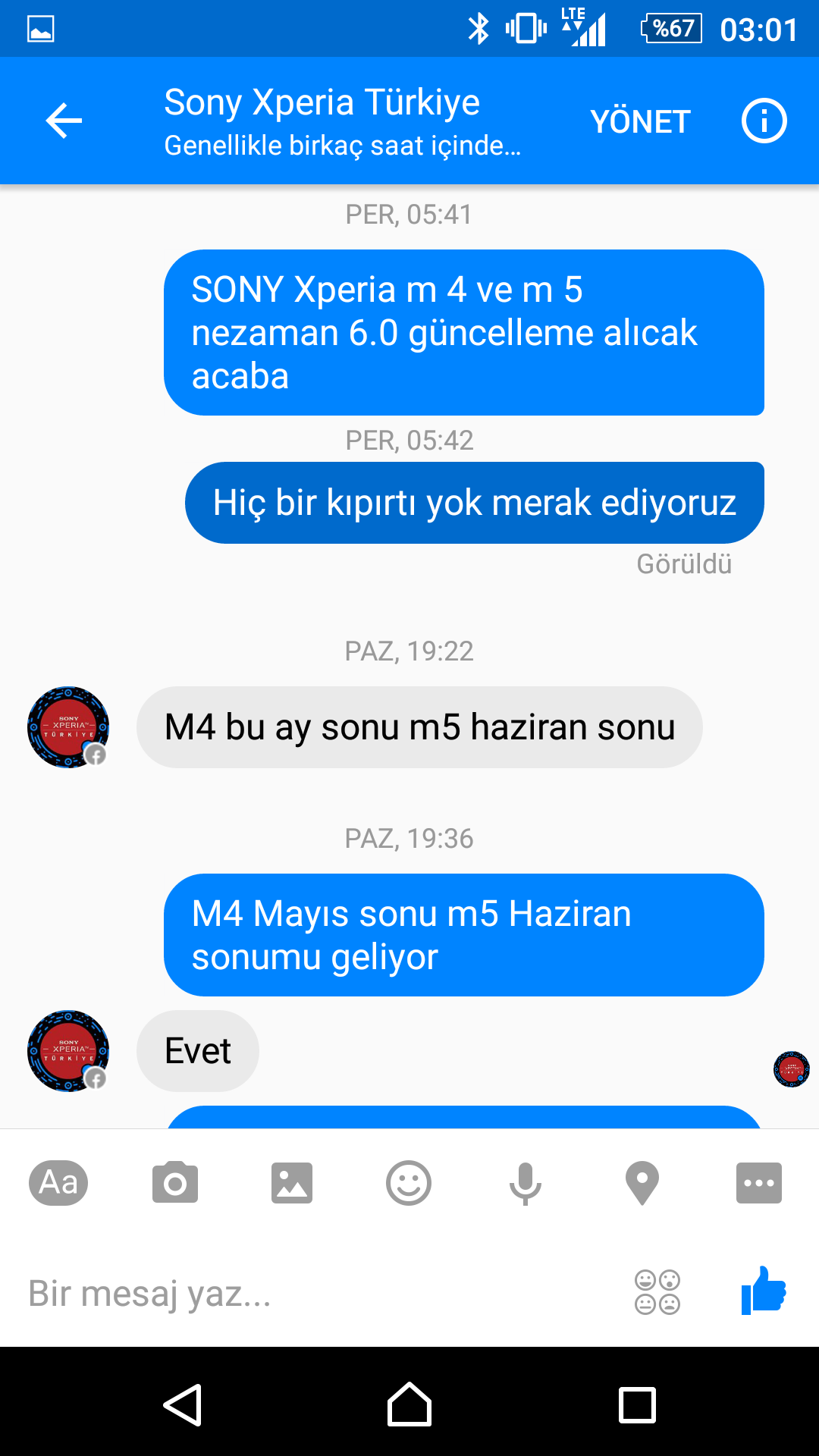Open the emoji faces selector

pyautogui.click(x=657, y=1292)
